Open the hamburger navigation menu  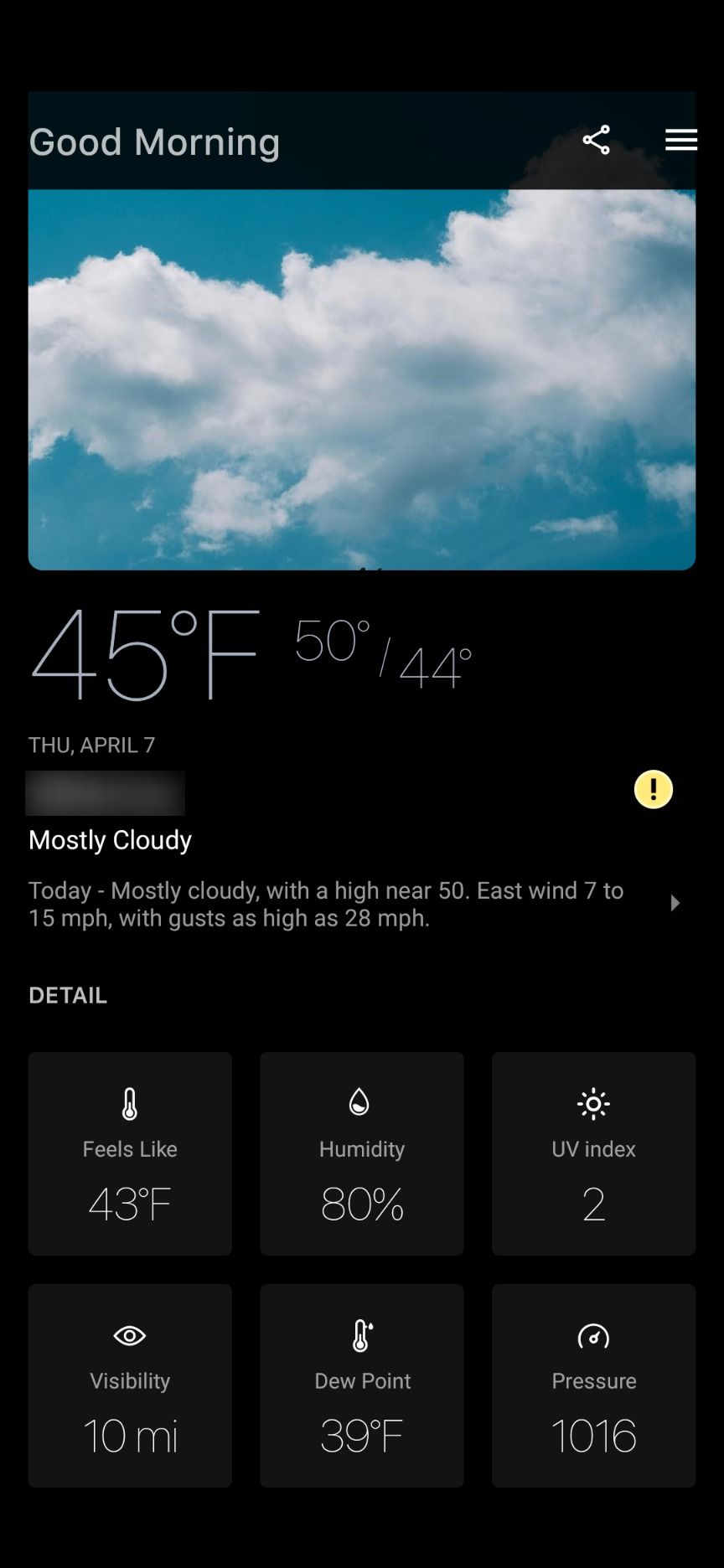(x=681, y=141)
